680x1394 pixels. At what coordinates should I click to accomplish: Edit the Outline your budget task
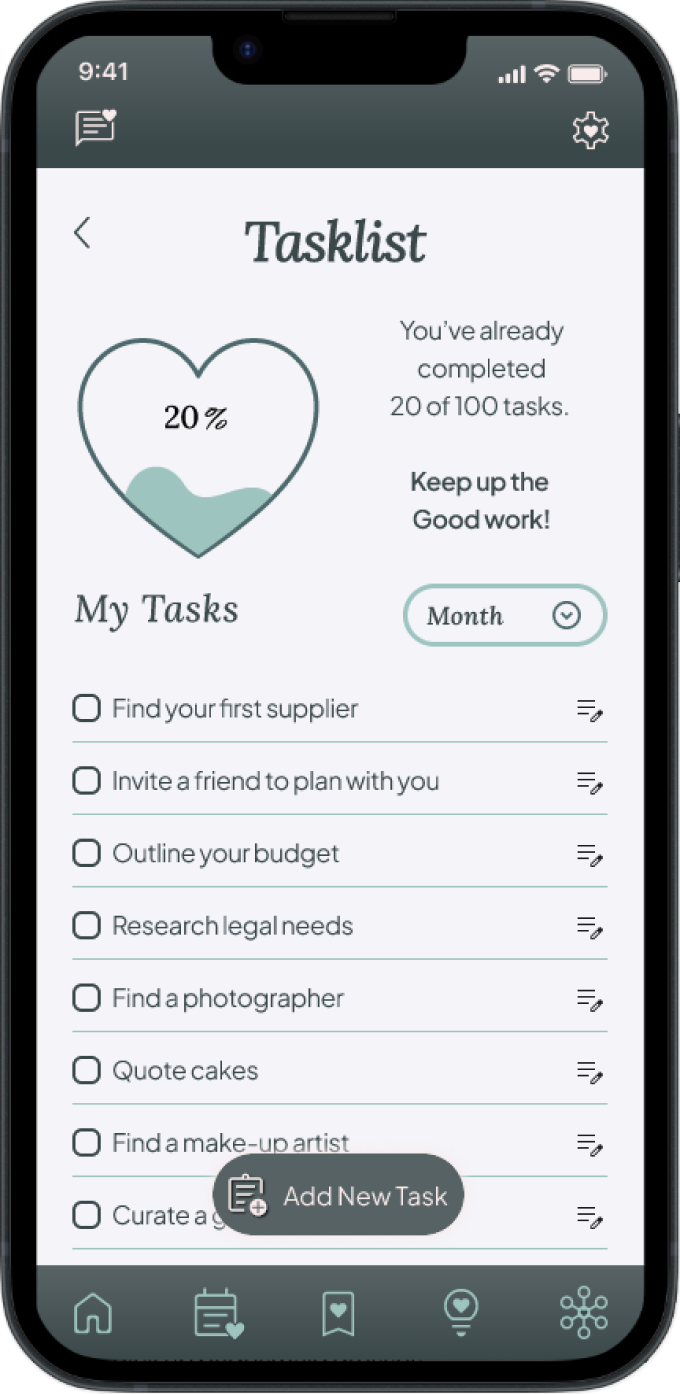click(590, 855)
